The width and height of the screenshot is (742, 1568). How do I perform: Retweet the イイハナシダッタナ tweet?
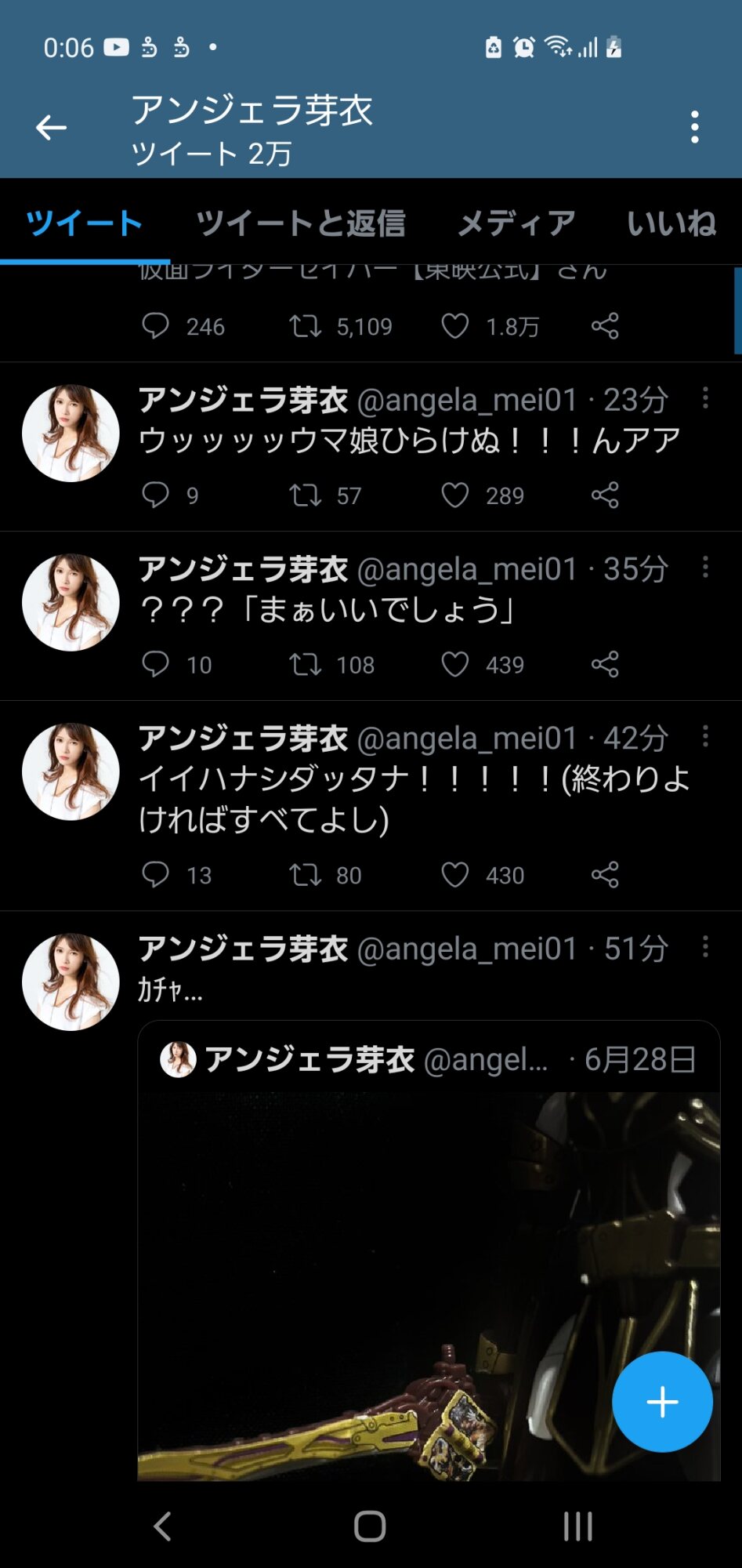coord(305,875)
